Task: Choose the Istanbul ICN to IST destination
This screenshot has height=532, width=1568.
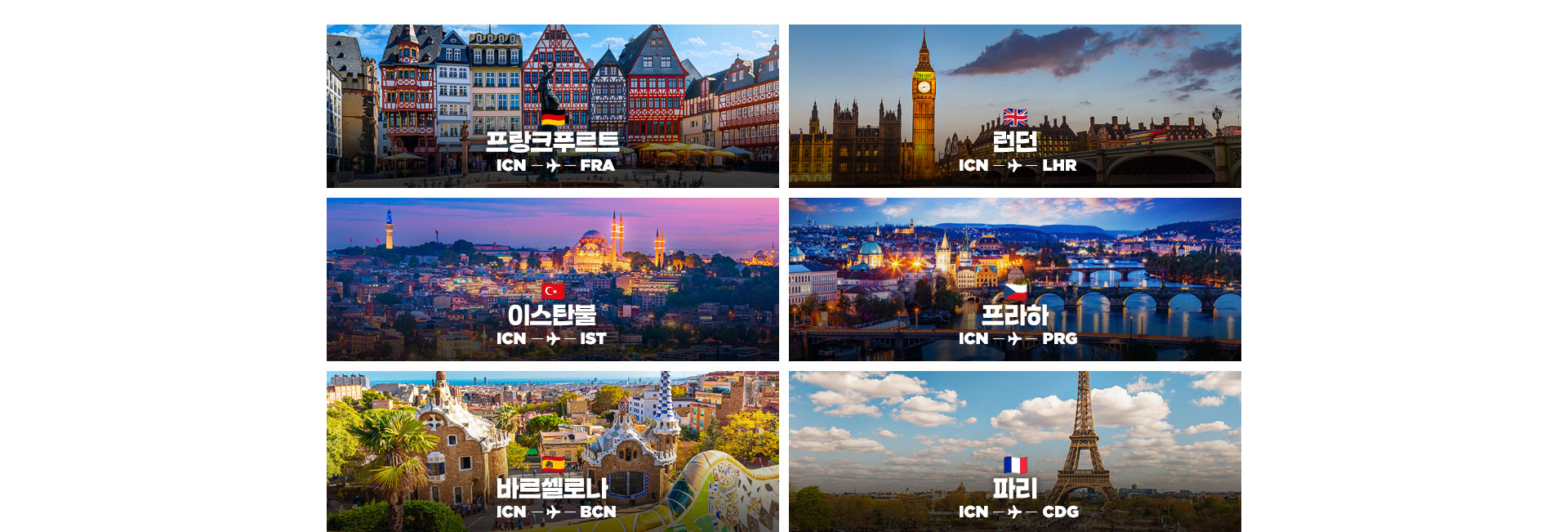Action: 552,279
